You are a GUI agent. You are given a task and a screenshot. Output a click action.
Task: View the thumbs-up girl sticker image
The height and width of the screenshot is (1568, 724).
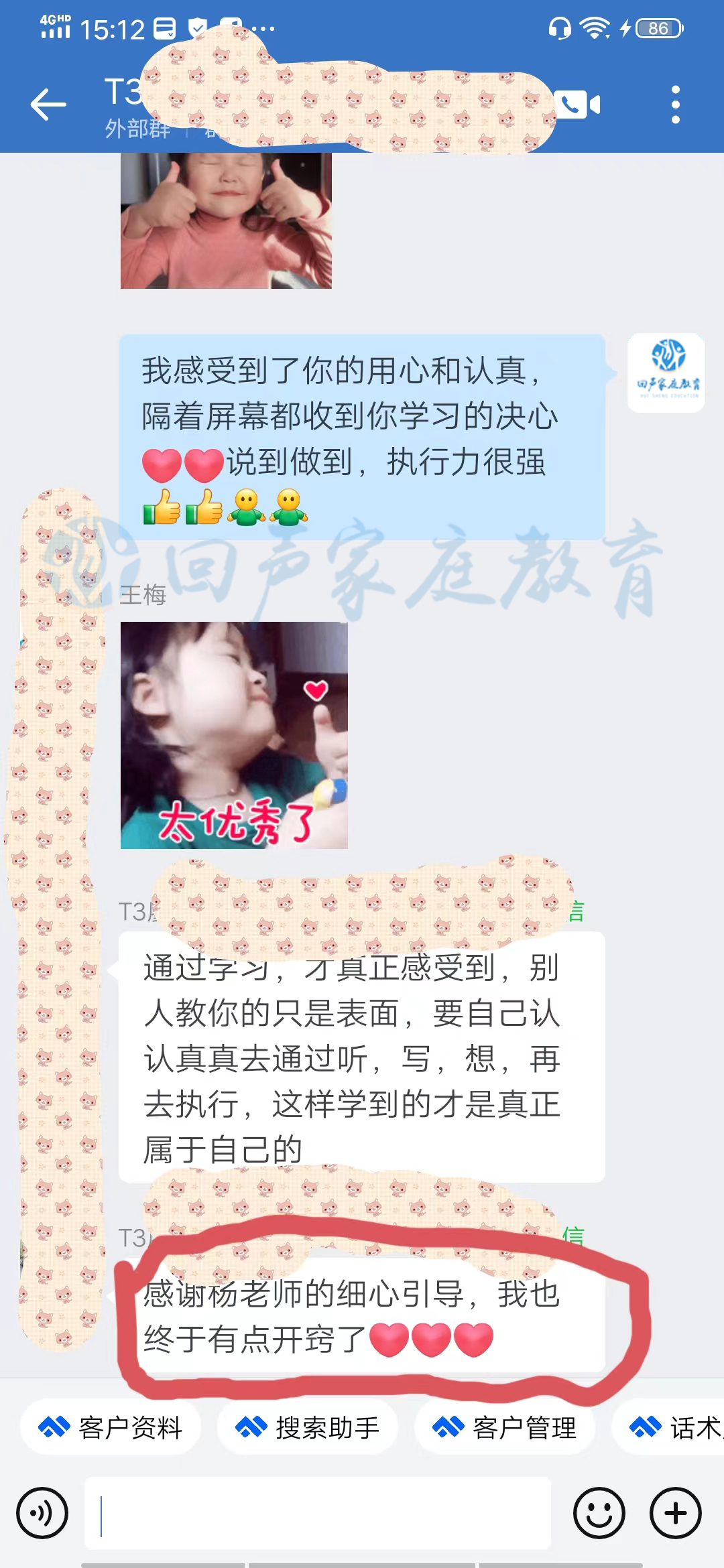226,220
